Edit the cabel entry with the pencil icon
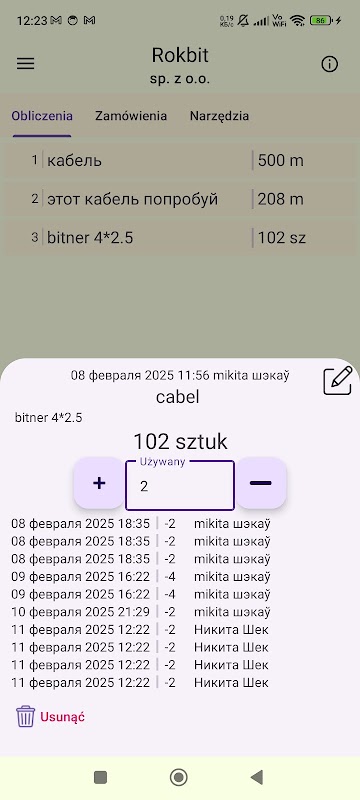 point(338,381)
